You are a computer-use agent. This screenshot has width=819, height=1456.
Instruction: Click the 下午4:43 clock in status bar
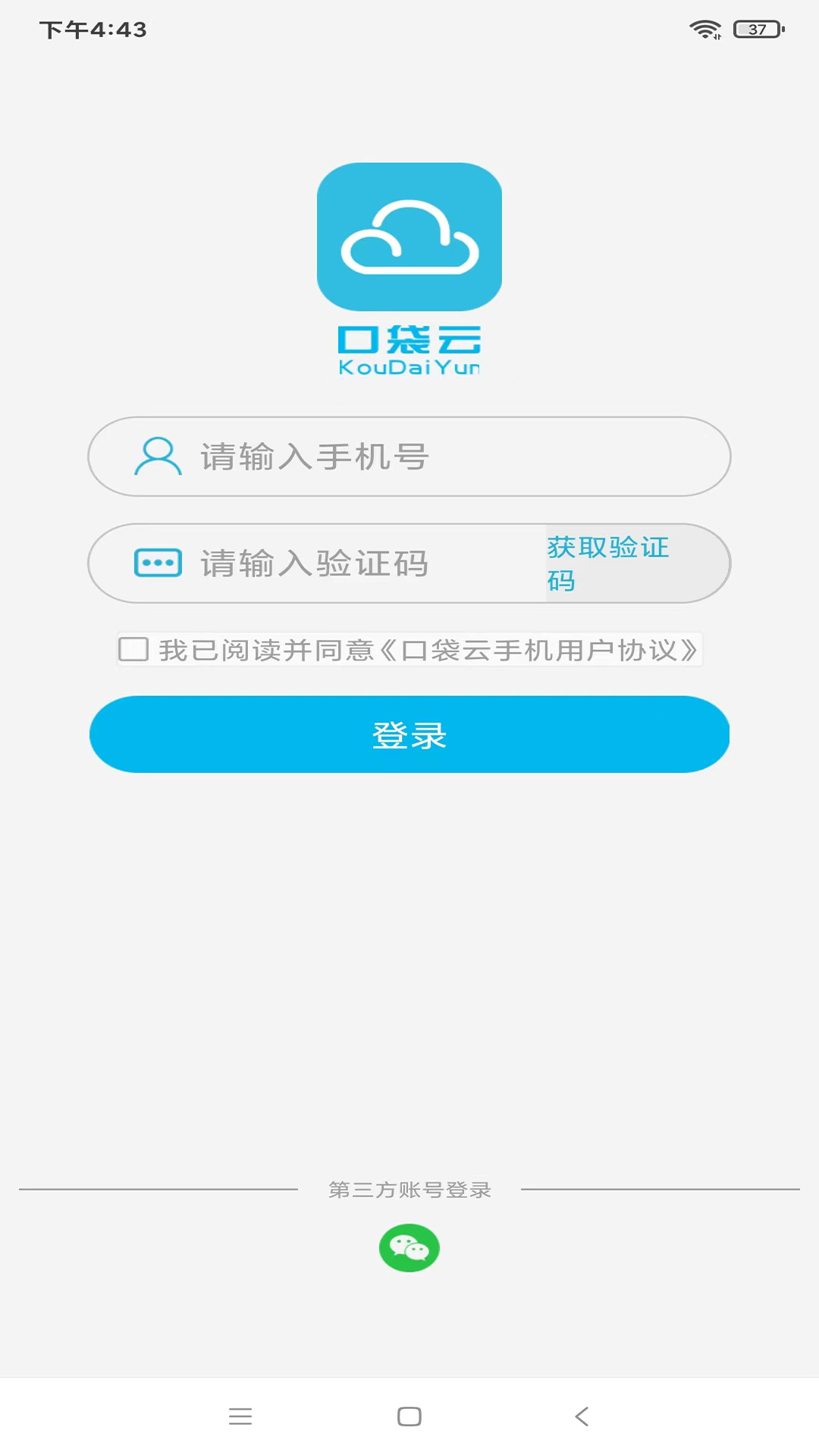93,29
